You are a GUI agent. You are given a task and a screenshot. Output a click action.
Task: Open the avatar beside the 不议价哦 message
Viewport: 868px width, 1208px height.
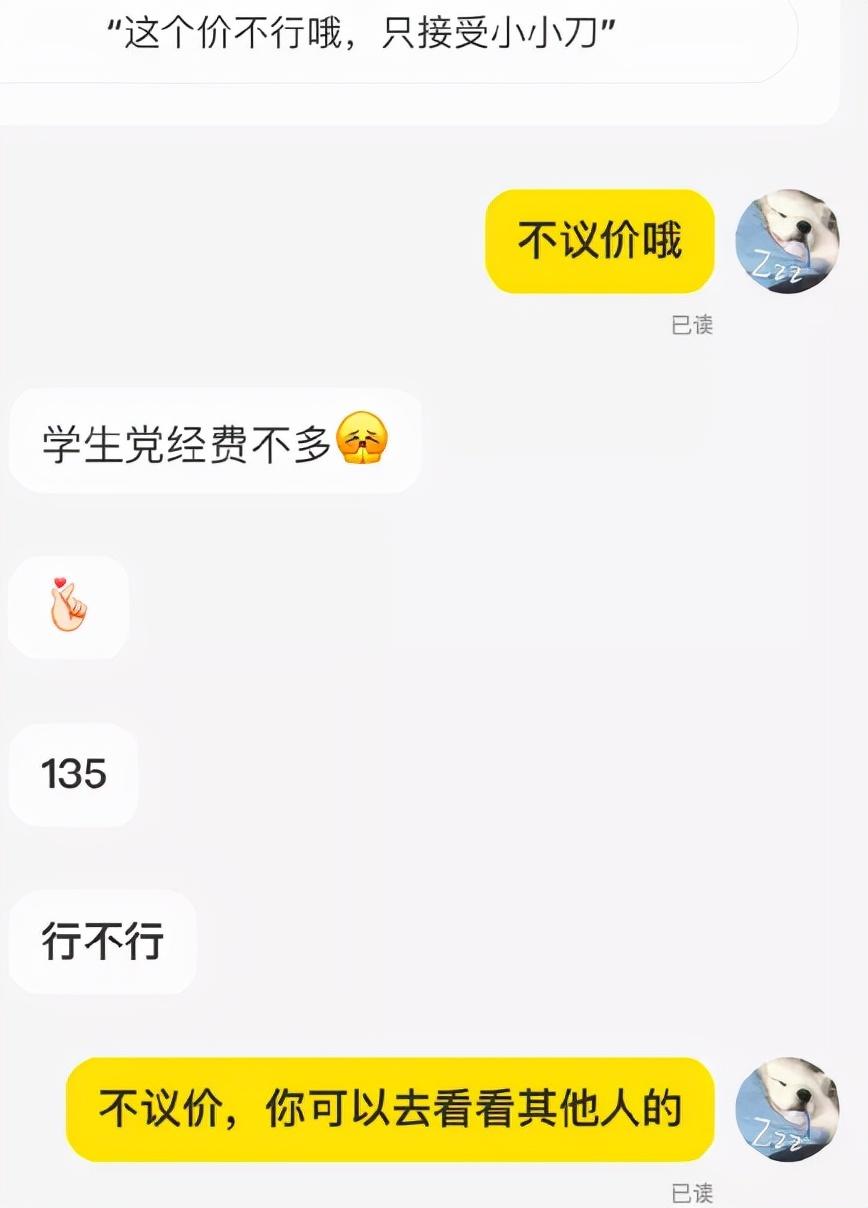787,241
